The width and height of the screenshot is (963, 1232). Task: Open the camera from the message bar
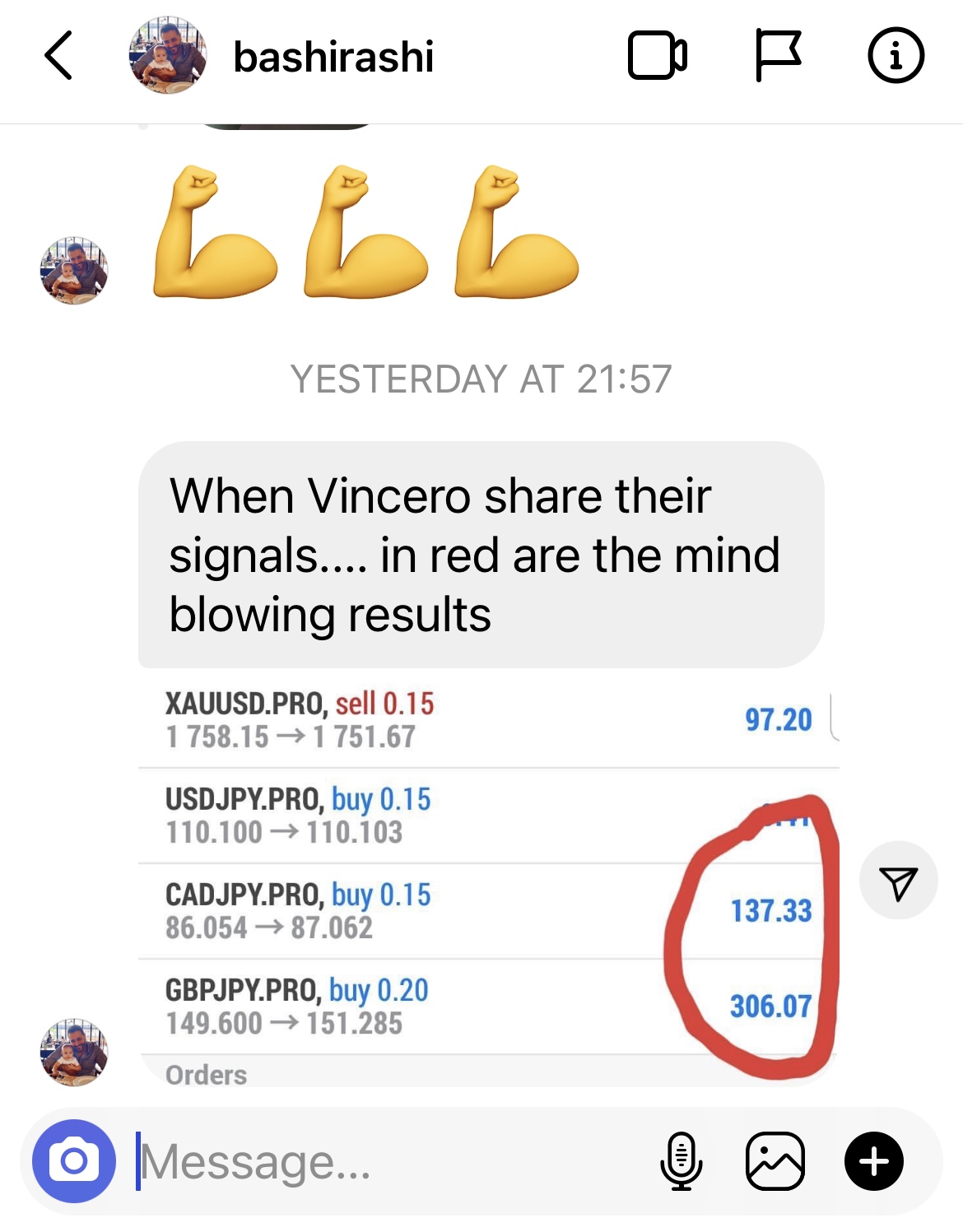point(74,1161)
